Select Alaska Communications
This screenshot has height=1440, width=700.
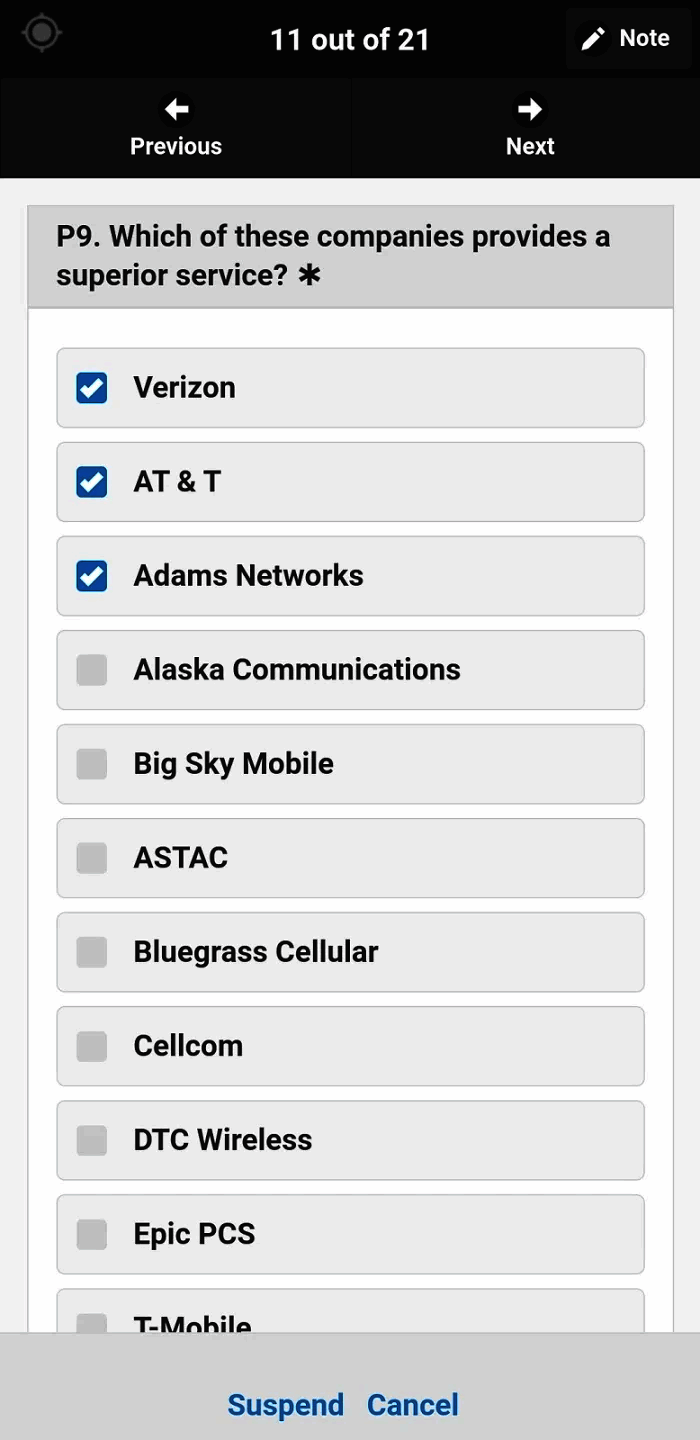(92, 670)
